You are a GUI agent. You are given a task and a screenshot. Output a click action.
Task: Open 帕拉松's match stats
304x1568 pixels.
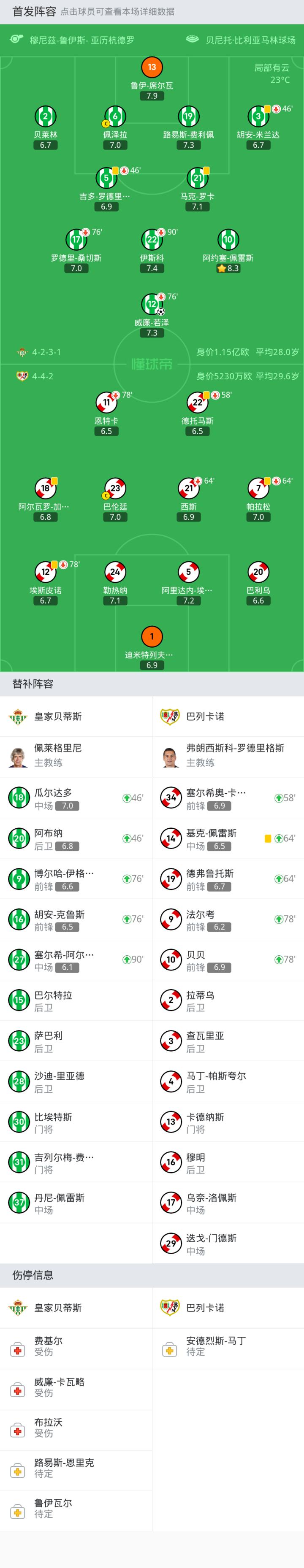tap(258, 489)
